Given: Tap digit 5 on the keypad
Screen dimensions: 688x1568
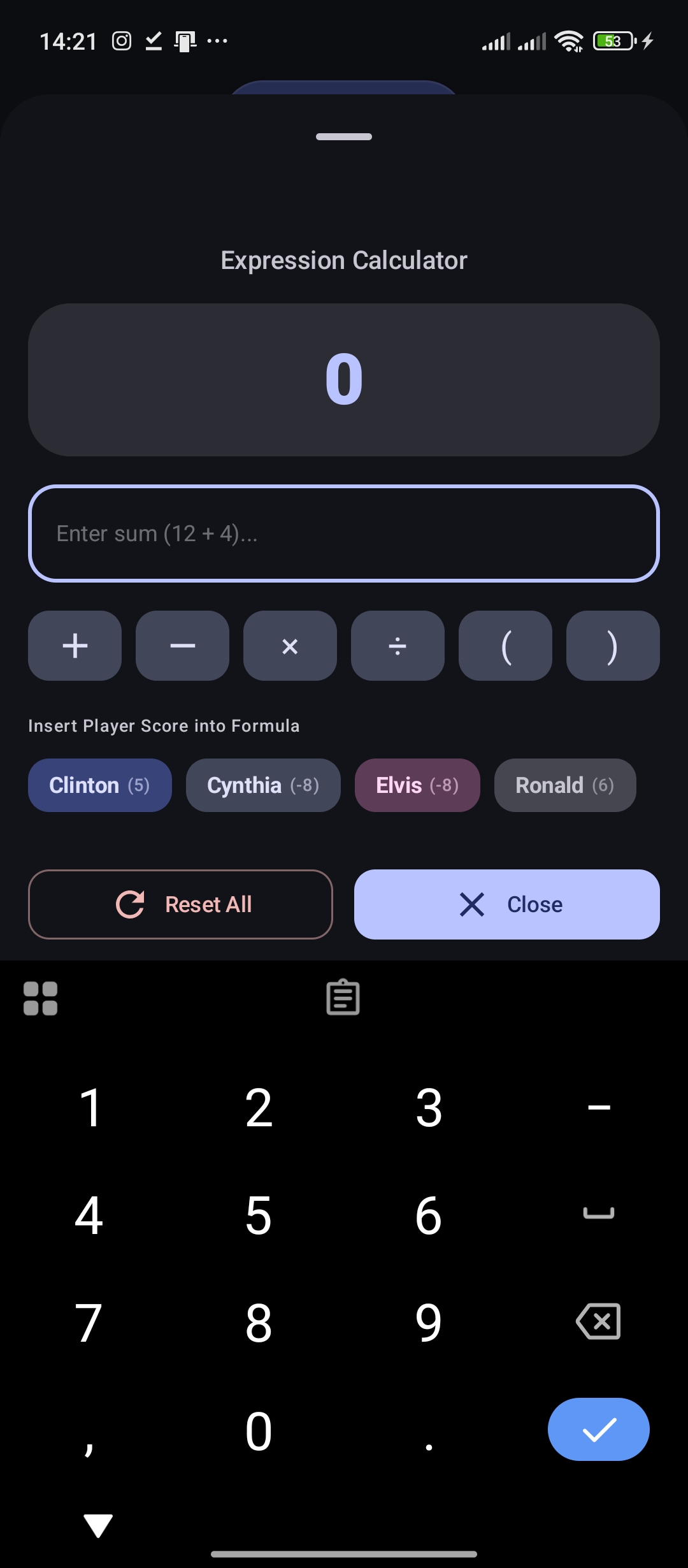Looking at the screenshot, I should pyautogui.click(x=258, y=1215).
